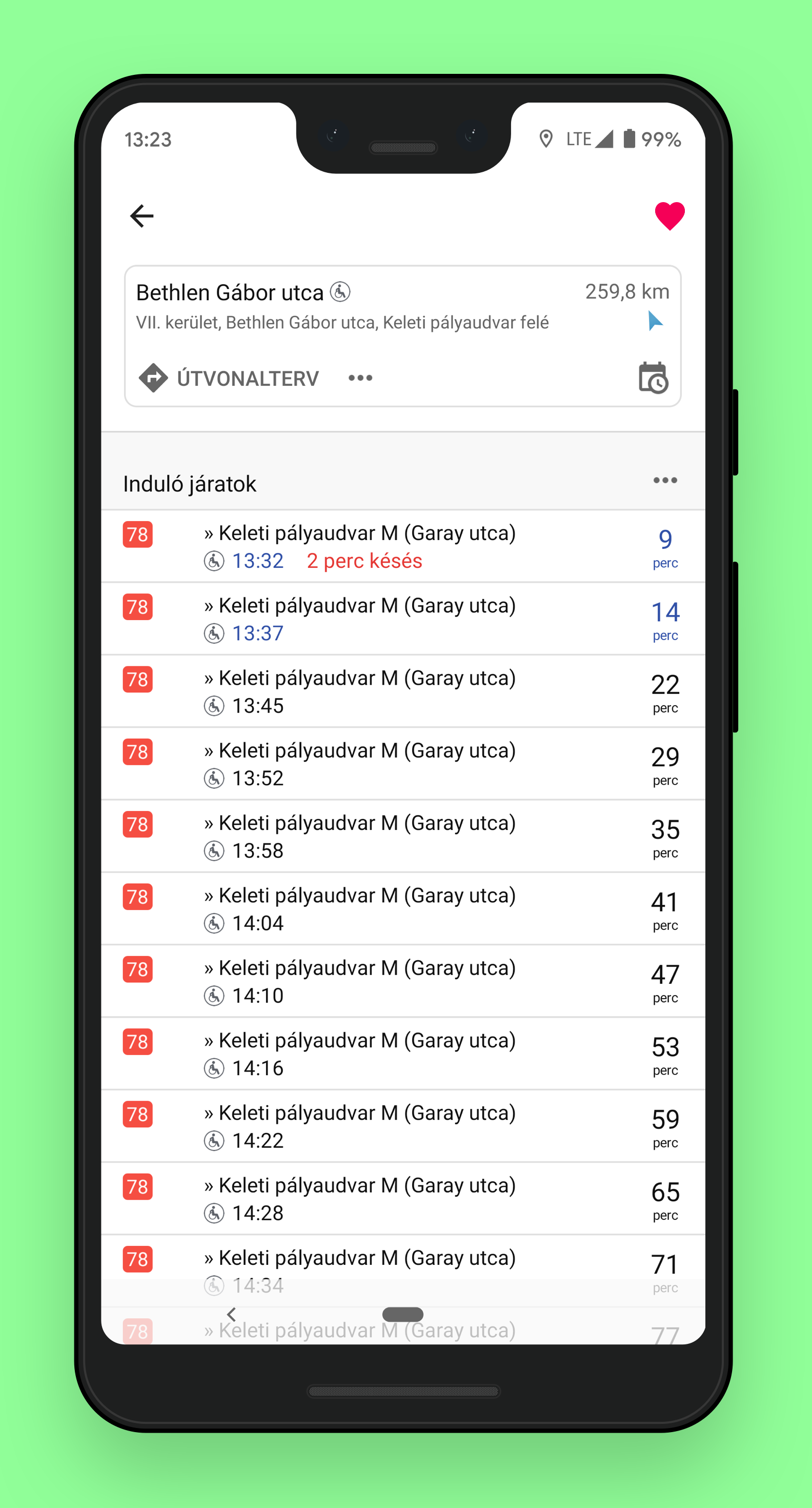Select the 78 departure at 13:37
The width and height of the screenshot is (812, 1508).
click(402, 619)
